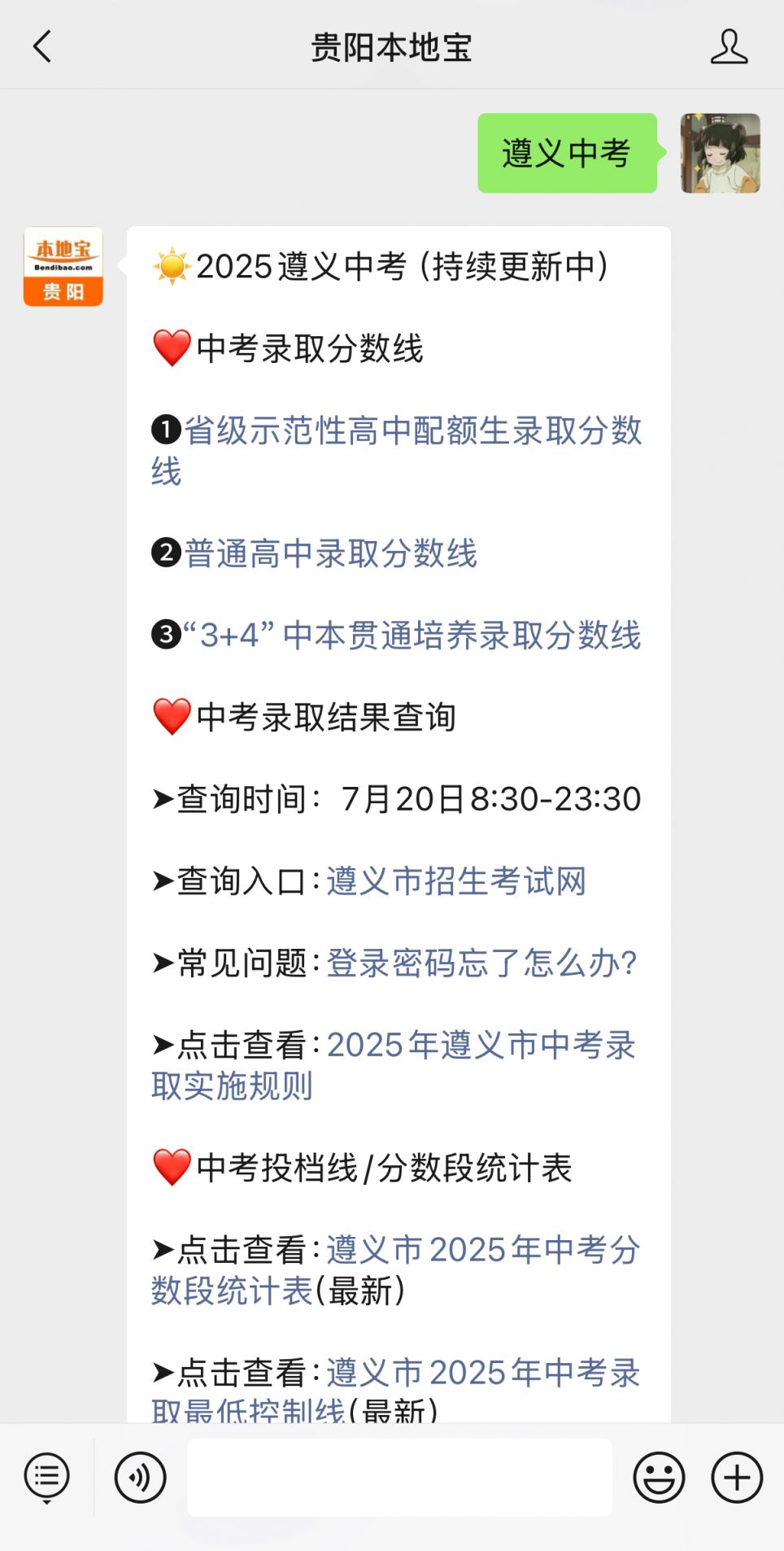784x1551 pixels.
Task: Open the chat shortcut menu icon bottom left
Action: [46, 1477]
